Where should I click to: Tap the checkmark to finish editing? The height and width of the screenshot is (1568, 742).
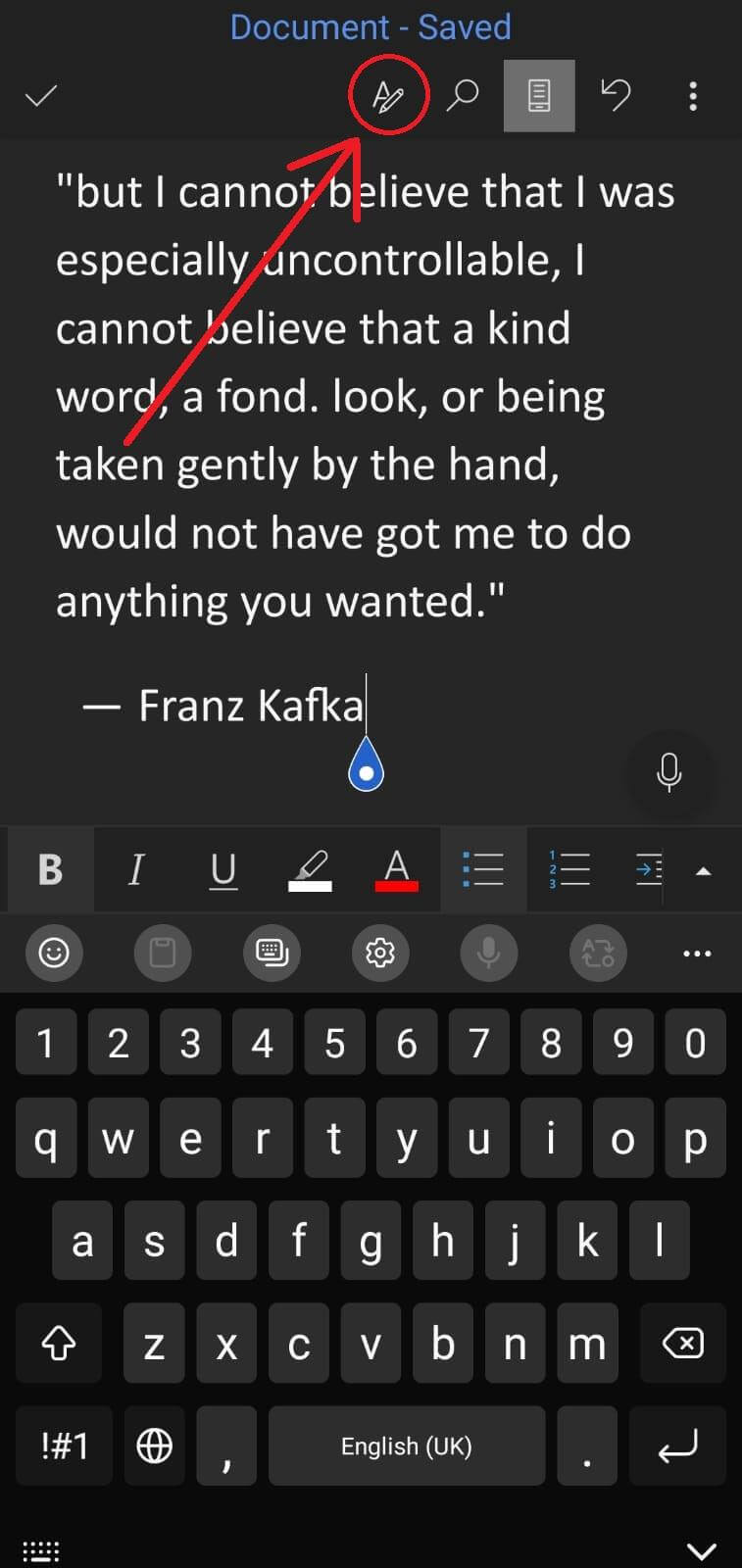tap(41, 95)
